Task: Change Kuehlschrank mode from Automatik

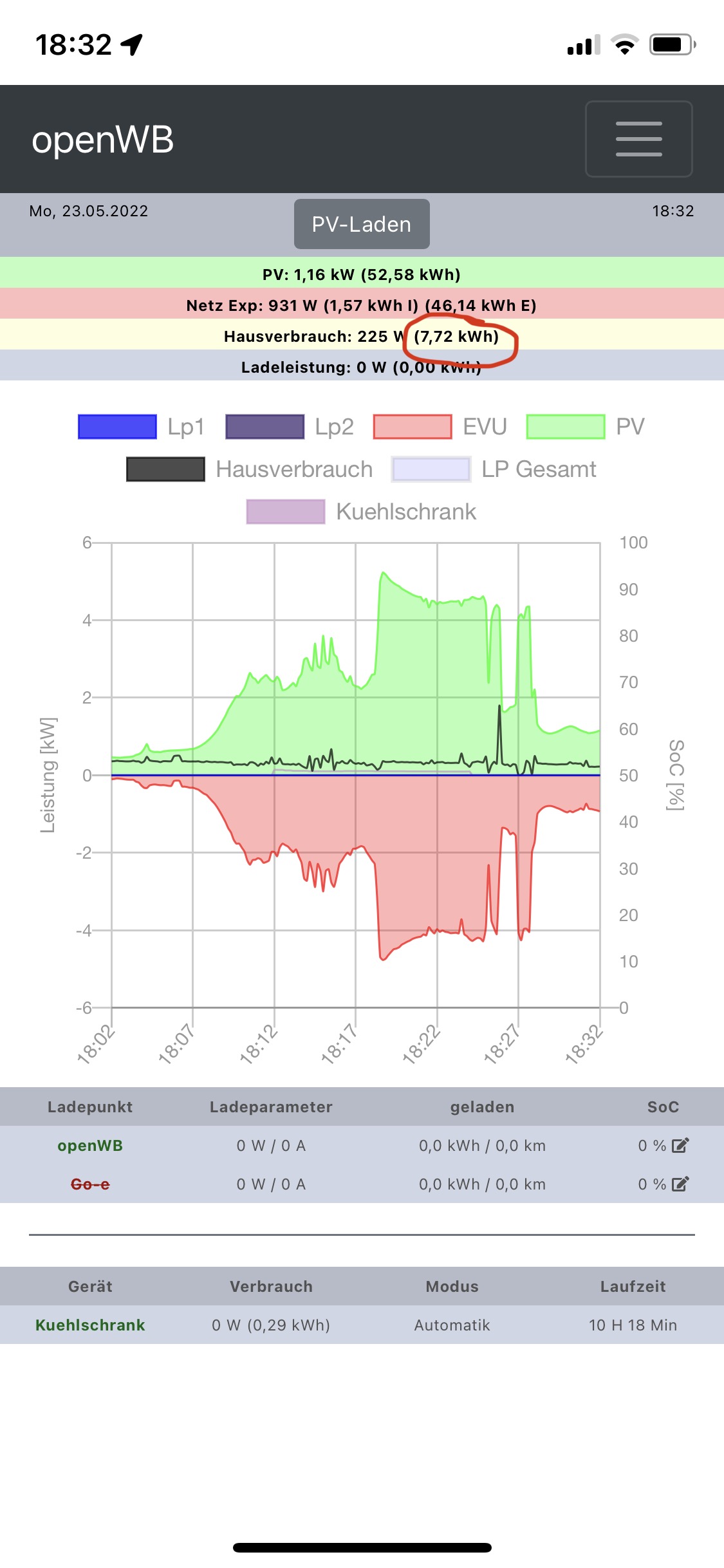Action: click(x=452, y=1325)
